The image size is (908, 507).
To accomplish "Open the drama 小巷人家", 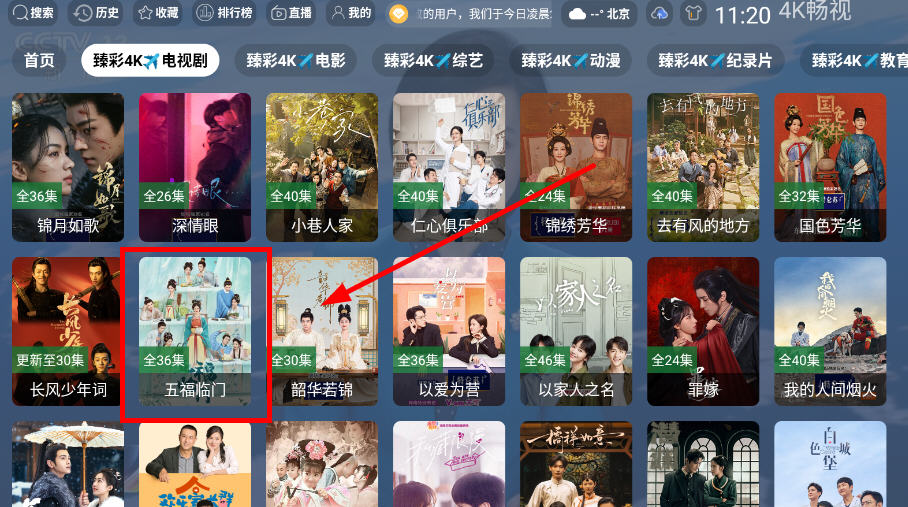I will click(322, 165).
